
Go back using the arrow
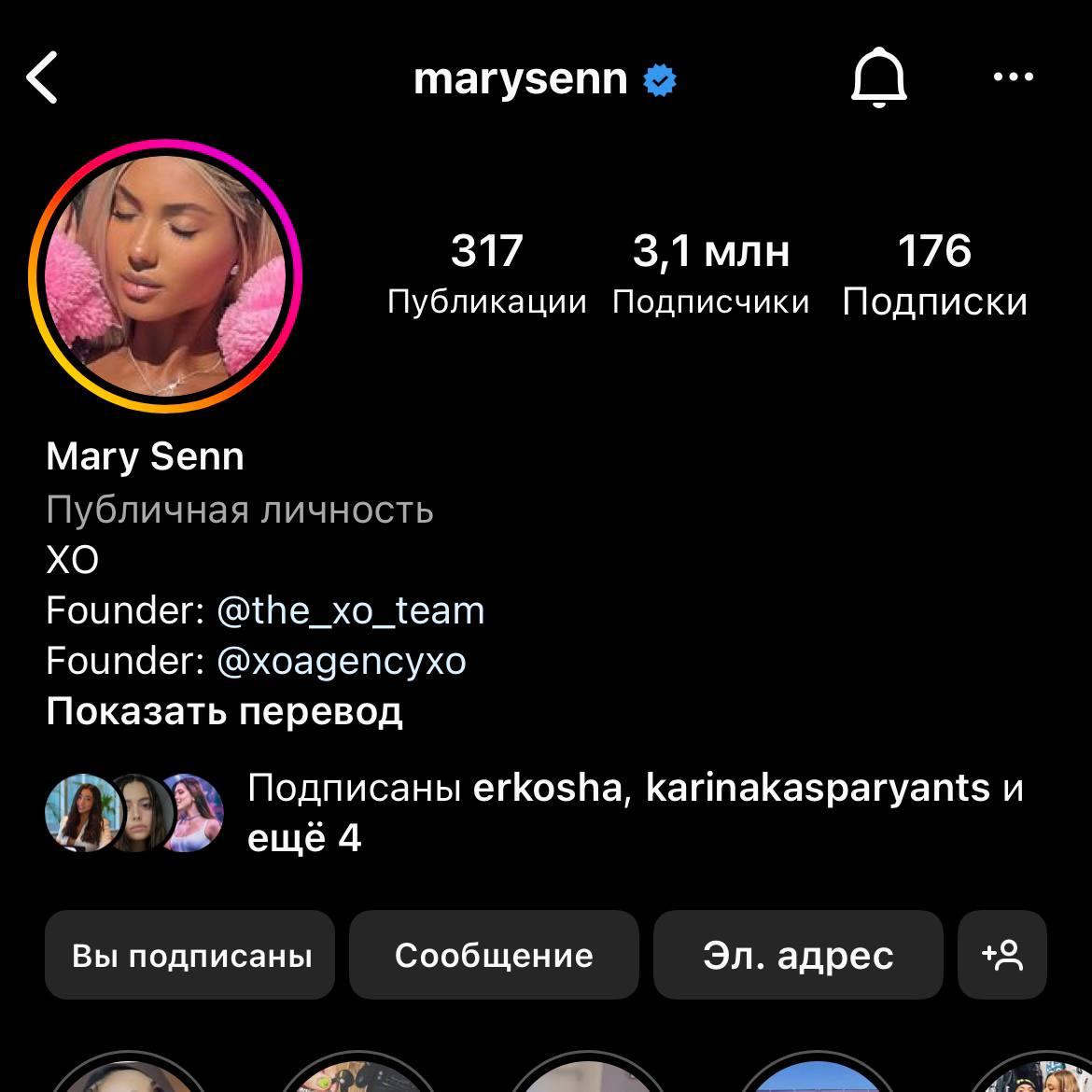[43, 77]
